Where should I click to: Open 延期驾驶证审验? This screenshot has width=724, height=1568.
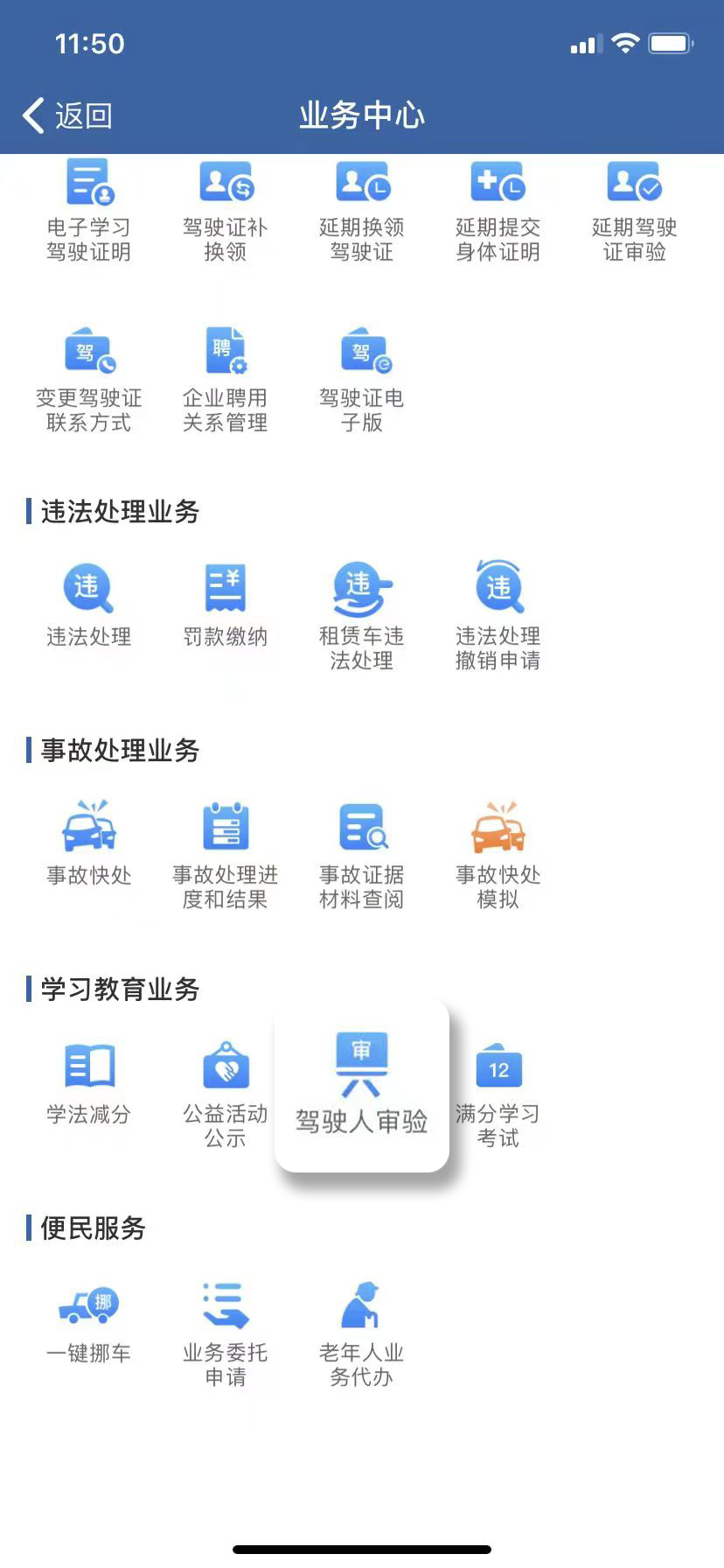(x=635, y=210)
